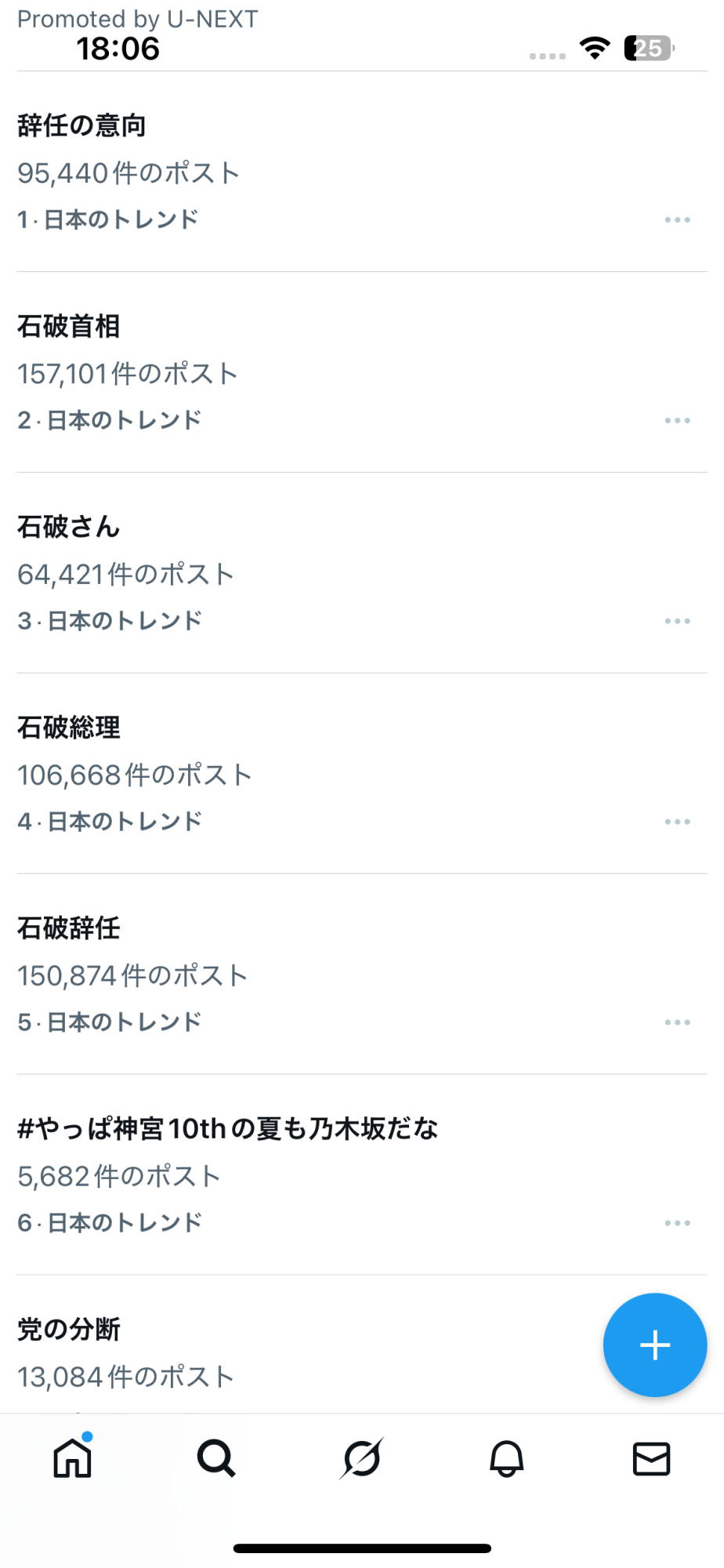This screenshot has height=1568, width=724.
Task: Open the notifications bell tab
Action: [507, 1459]
